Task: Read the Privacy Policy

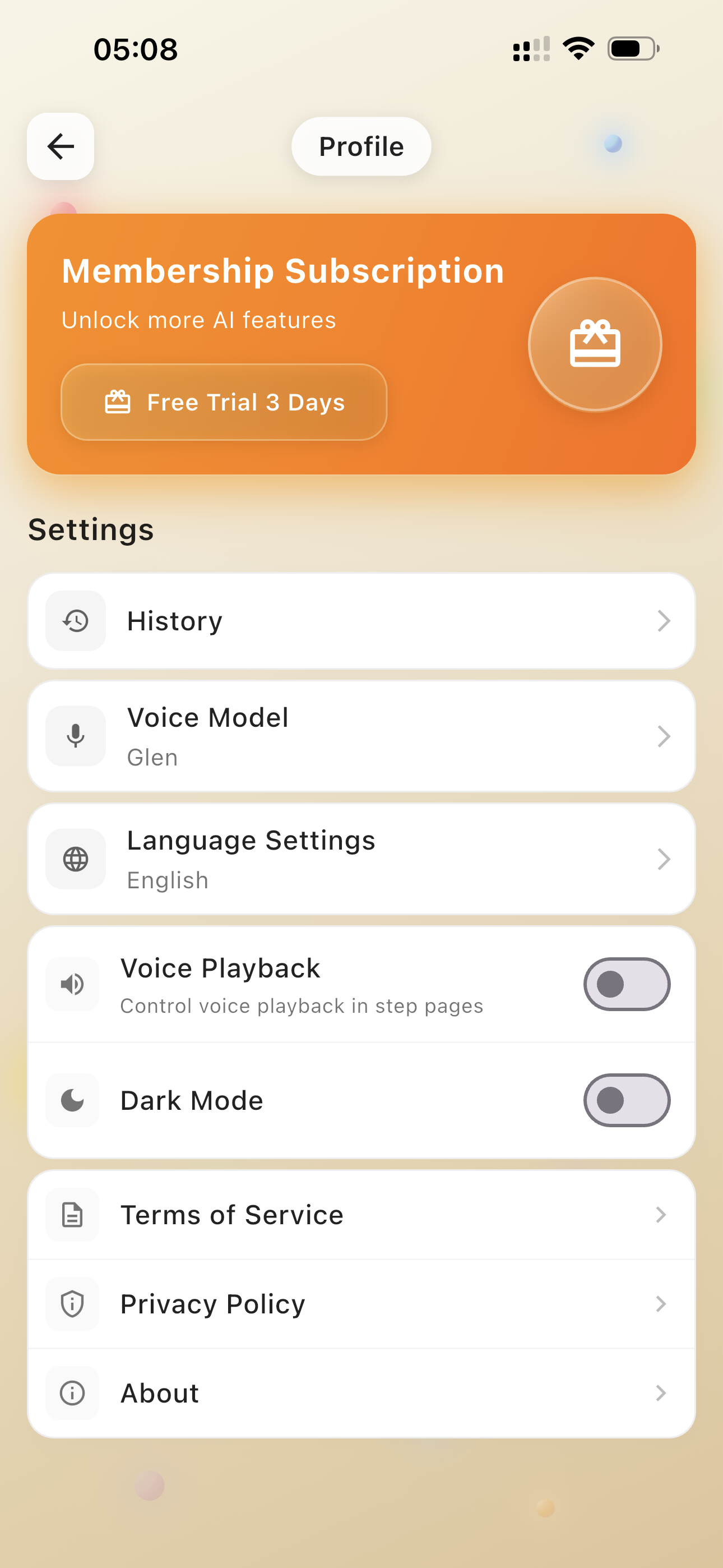Action: coord(361,1304)
